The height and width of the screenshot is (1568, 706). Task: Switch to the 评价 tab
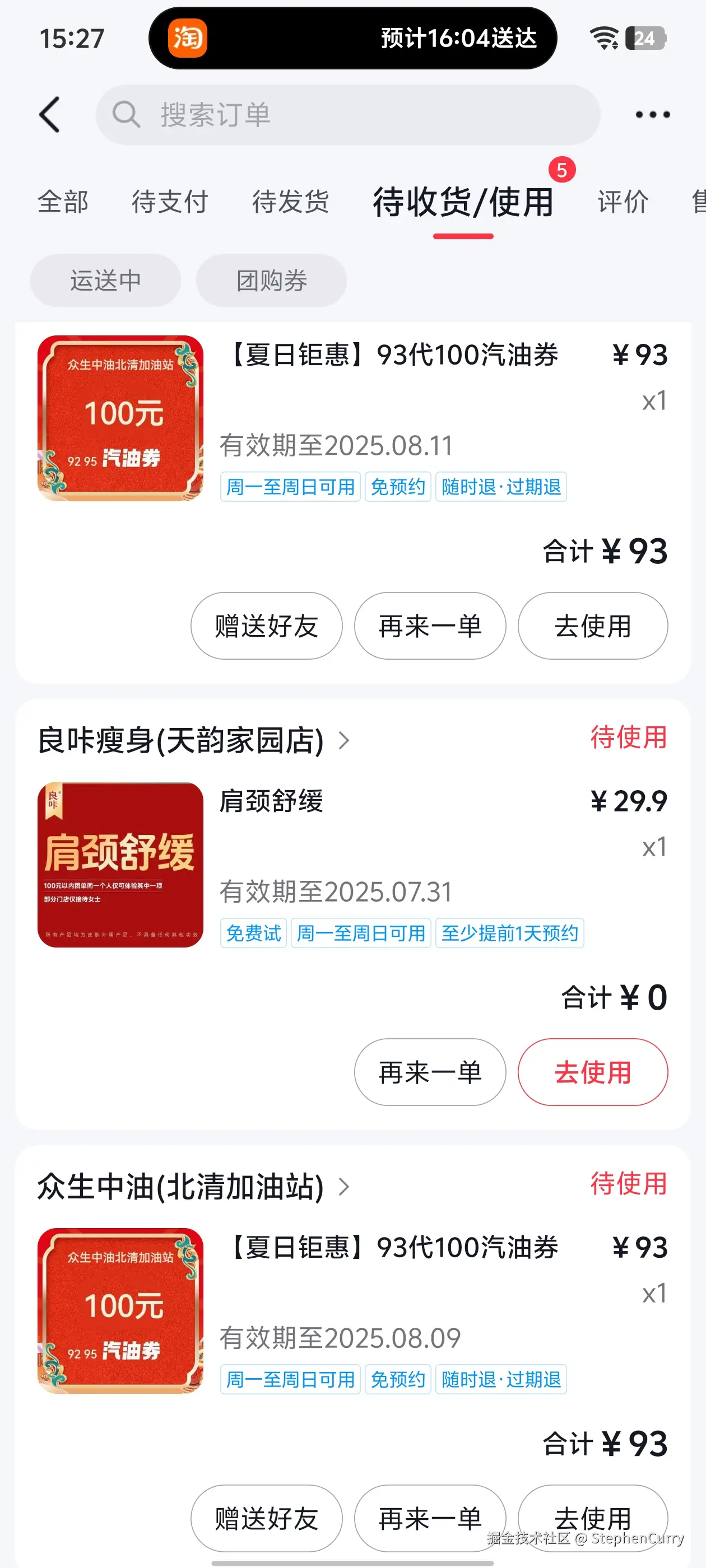click(623, 202)
